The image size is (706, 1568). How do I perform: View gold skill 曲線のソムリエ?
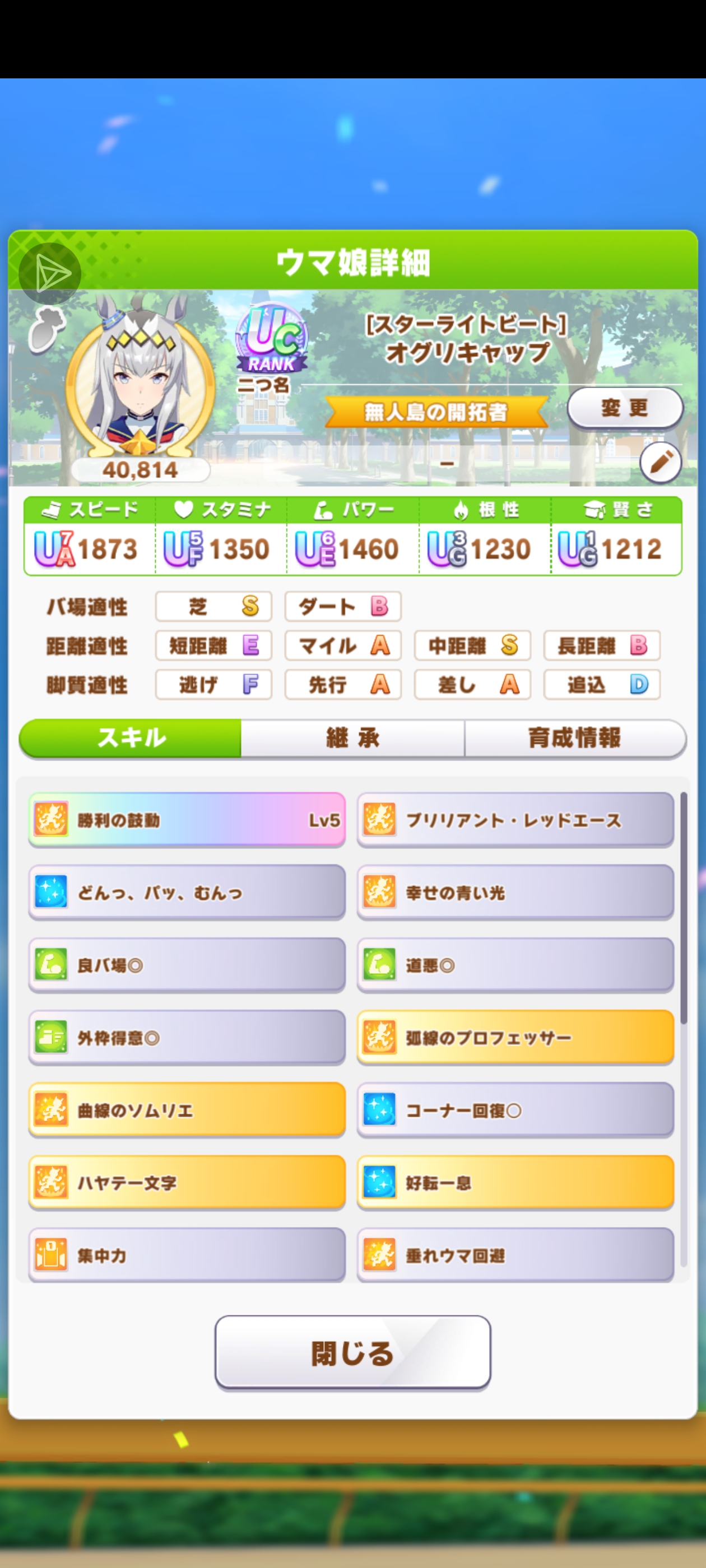[x=187, y=1110]
